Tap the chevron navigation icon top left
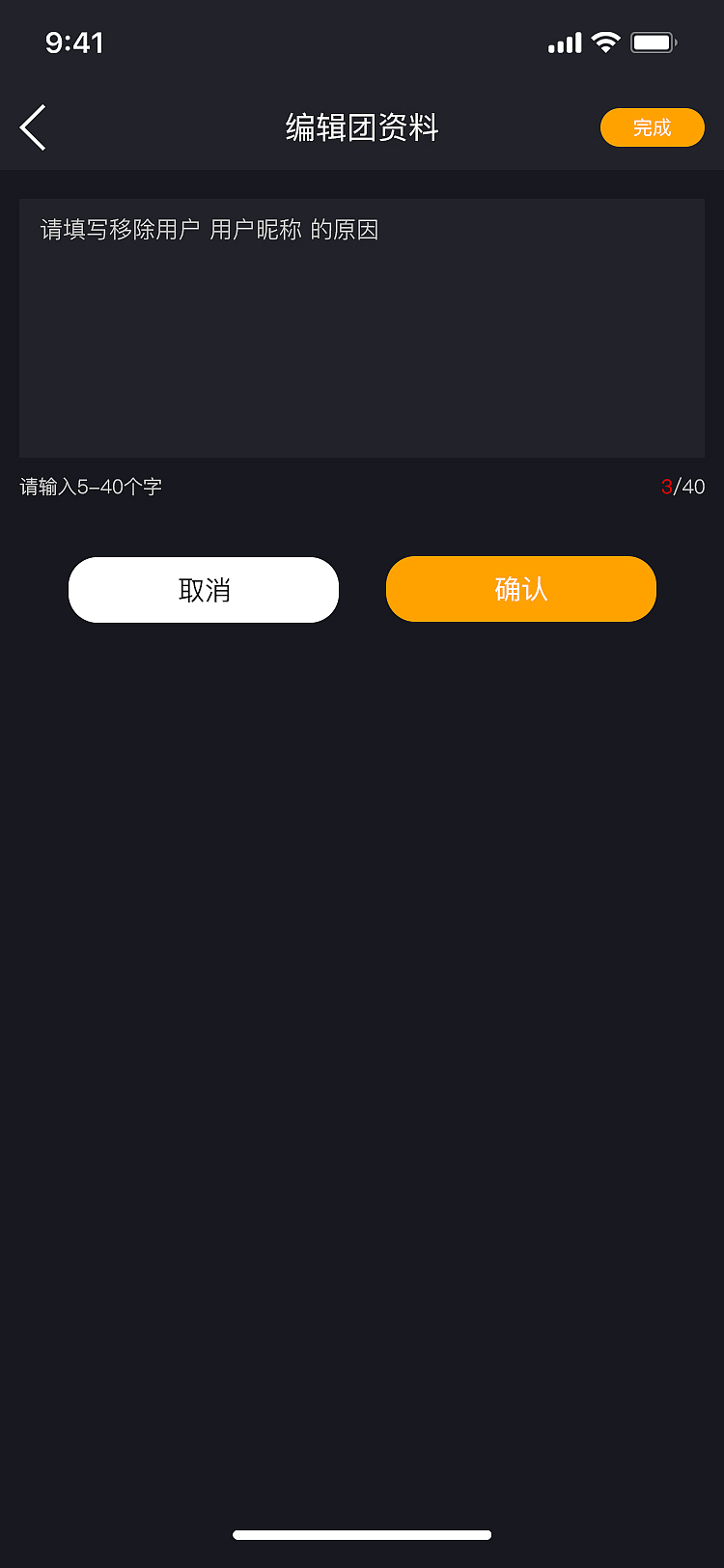 [32, 126]
